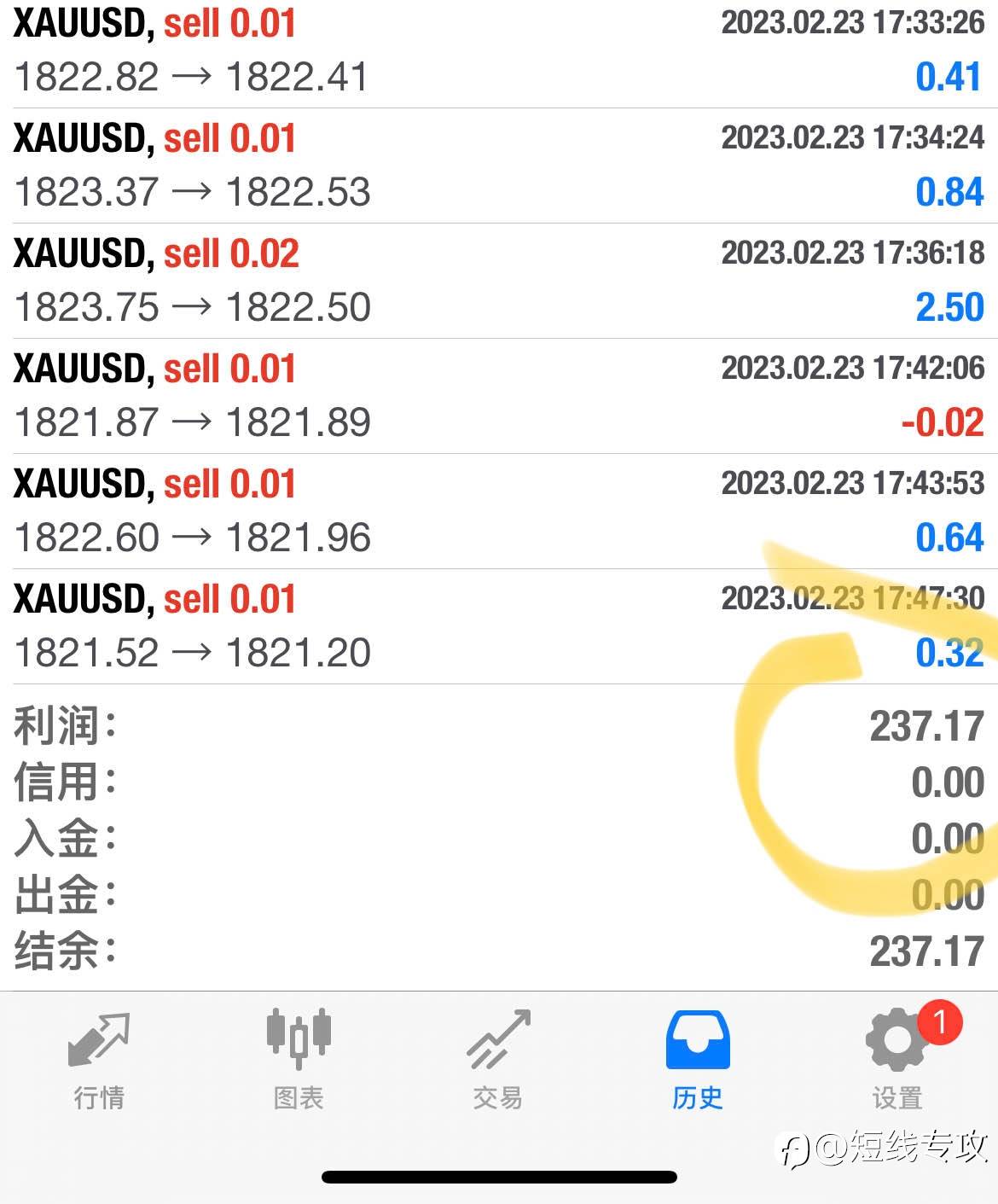Open the trade with profit 0.84
Image resolution: width=998 pixels, height=1204 pixels.
[x=499, y=166]
